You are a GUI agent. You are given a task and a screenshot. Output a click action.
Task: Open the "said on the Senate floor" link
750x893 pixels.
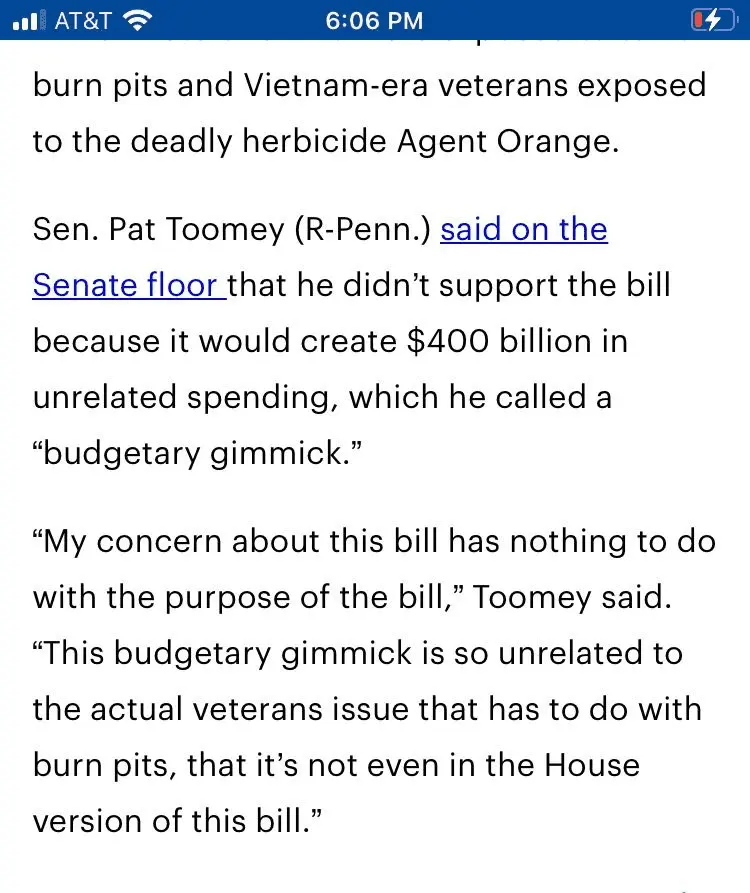pos(523,230)
